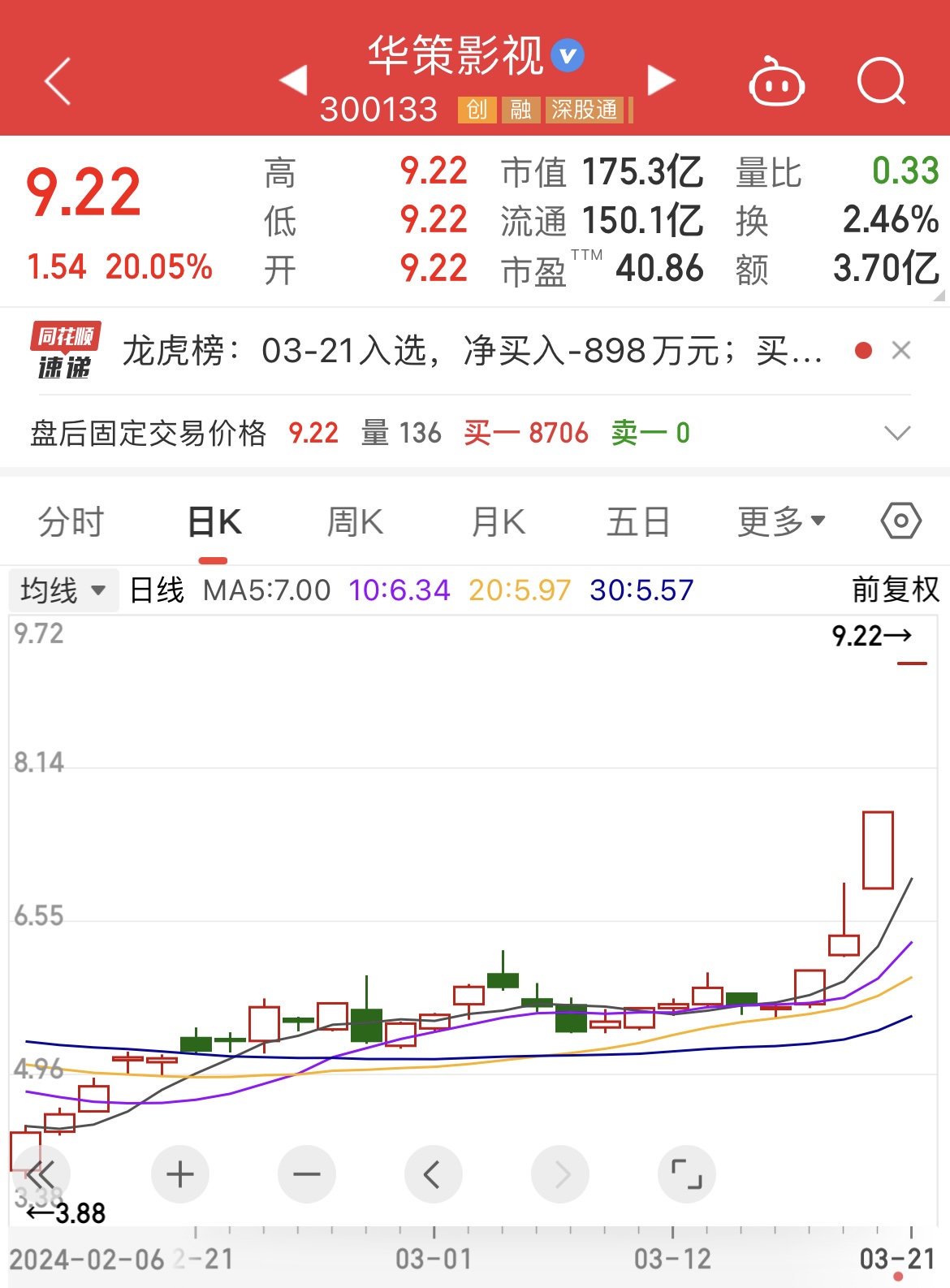Zoom in the K-line chart
The height and width of the screenshot is (1288, 950).
(x=180, y=1174)
